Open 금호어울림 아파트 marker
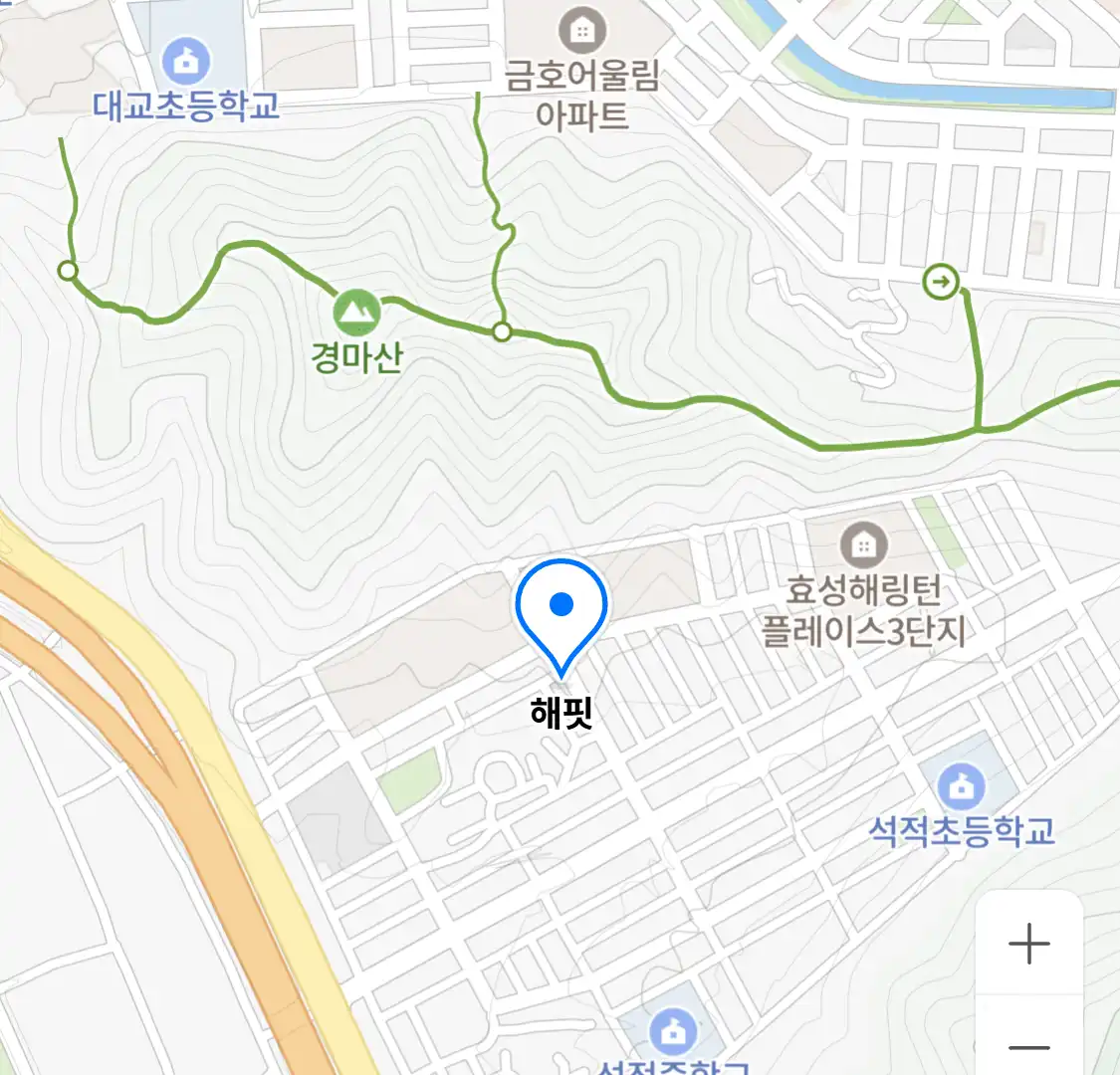 pos(582,32)
